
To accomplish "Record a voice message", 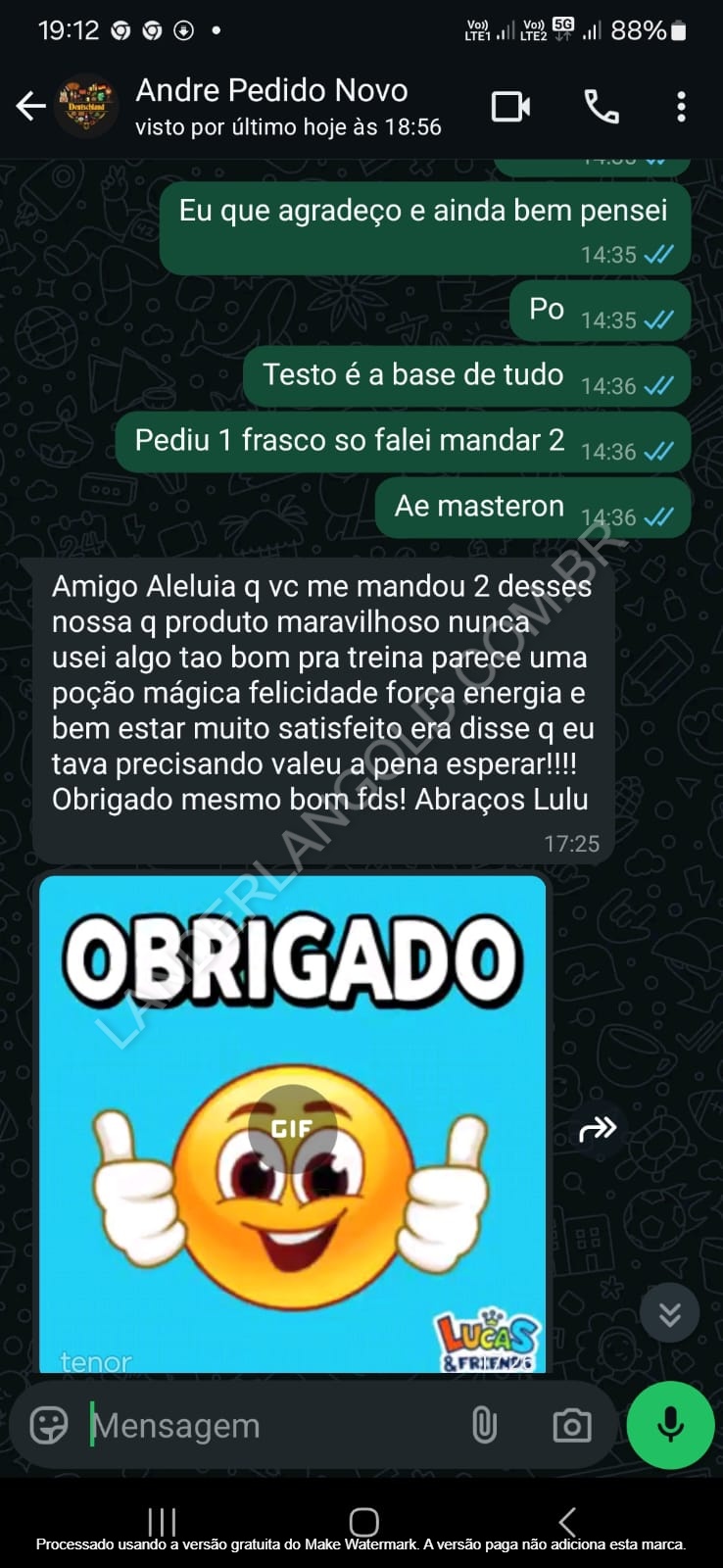I will (670, 1425).
